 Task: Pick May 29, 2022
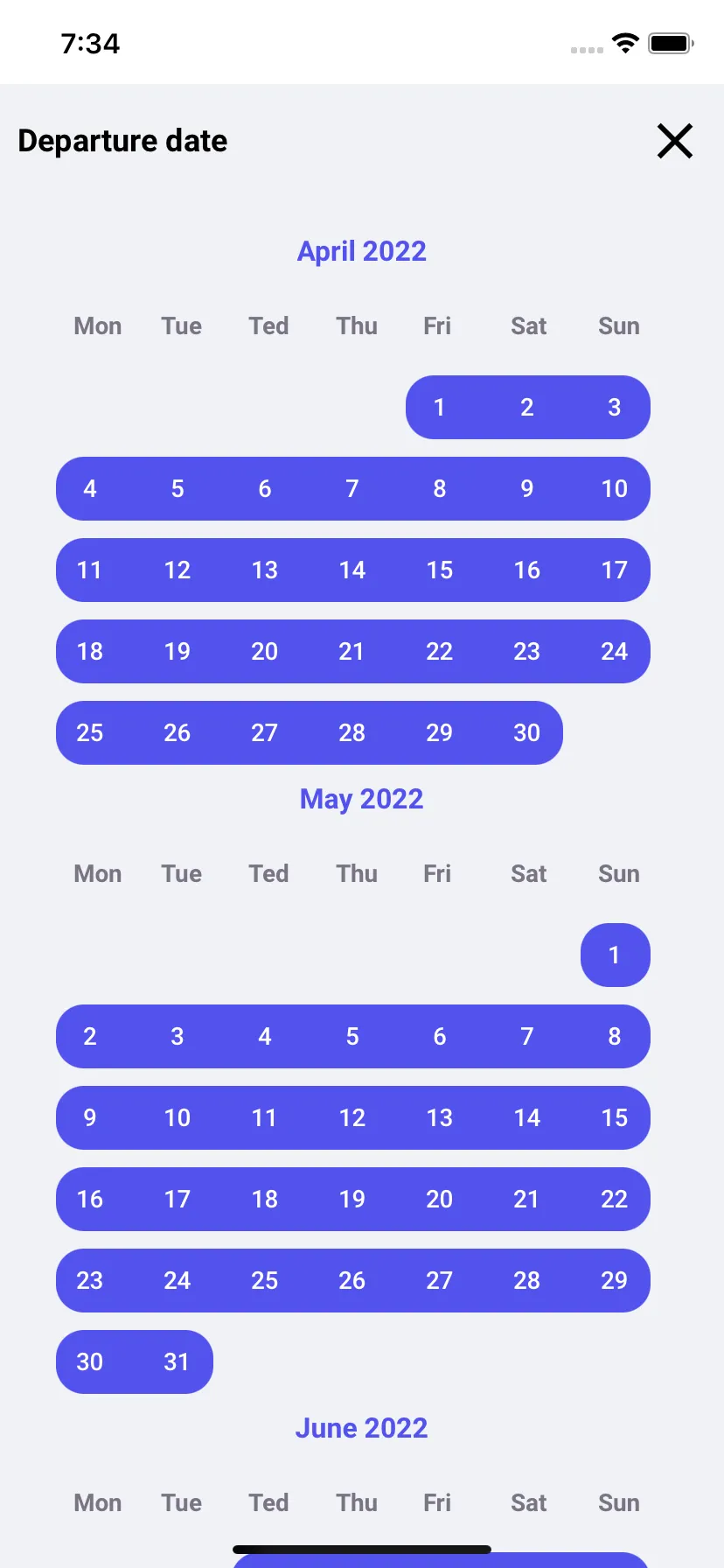point(615,1281)
